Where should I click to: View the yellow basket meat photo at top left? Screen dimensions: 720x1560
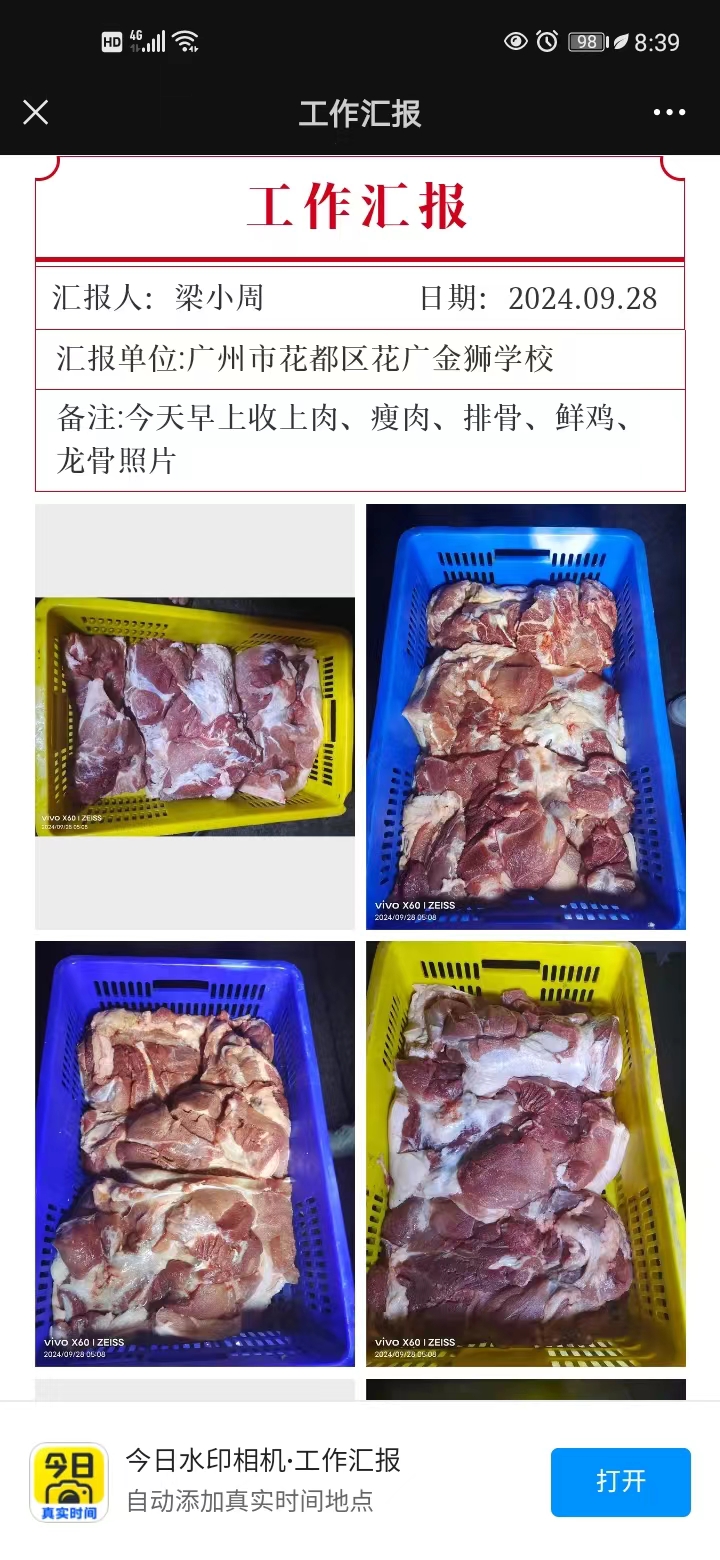[x=195, y=716]
